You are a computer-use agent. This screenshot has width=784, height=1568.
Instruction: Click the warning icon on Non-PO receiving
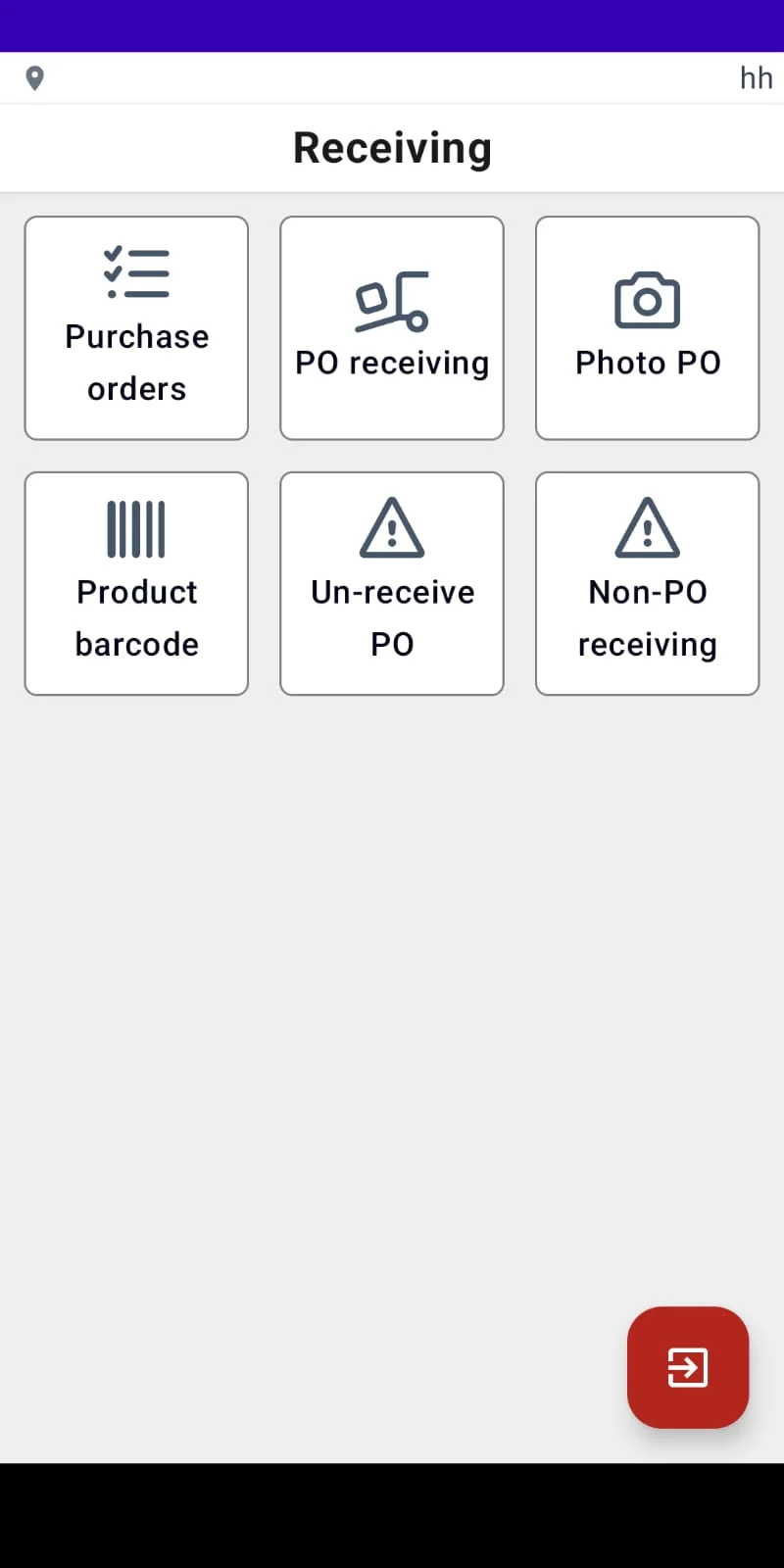pos(647,528)
